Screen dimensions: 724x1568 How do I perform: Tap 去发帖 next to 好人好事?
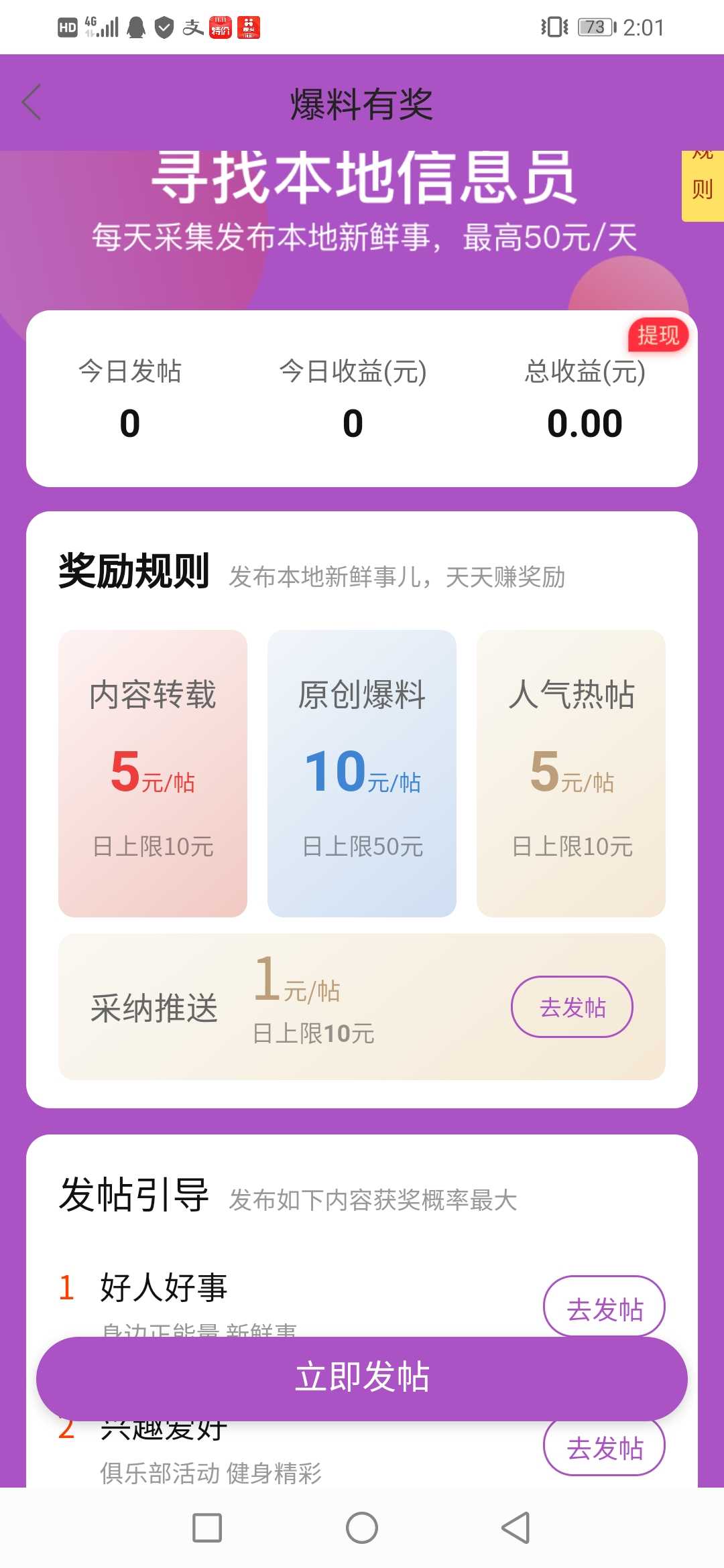point(604,1307)
